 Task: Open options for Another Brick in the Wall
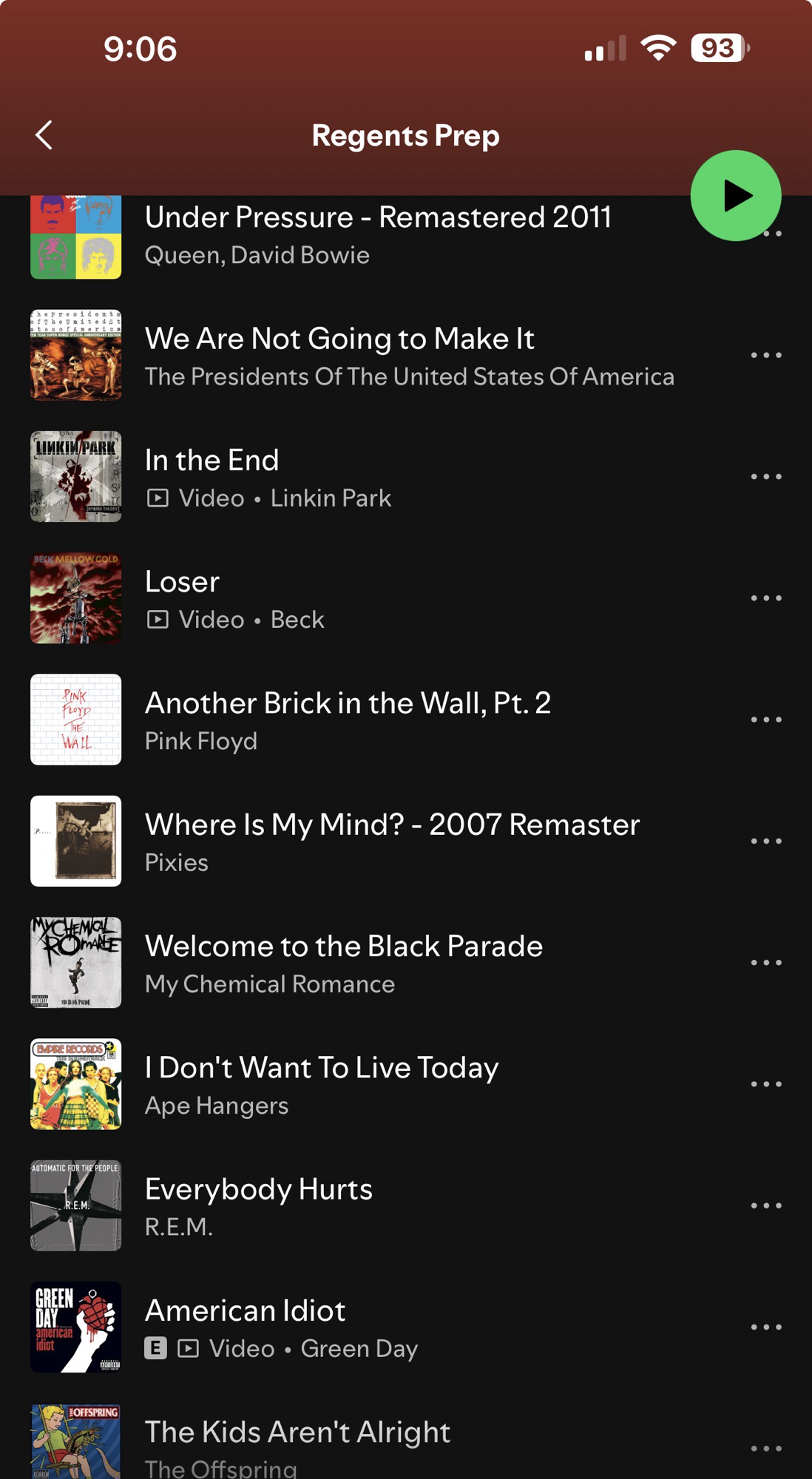pos(765,720)
